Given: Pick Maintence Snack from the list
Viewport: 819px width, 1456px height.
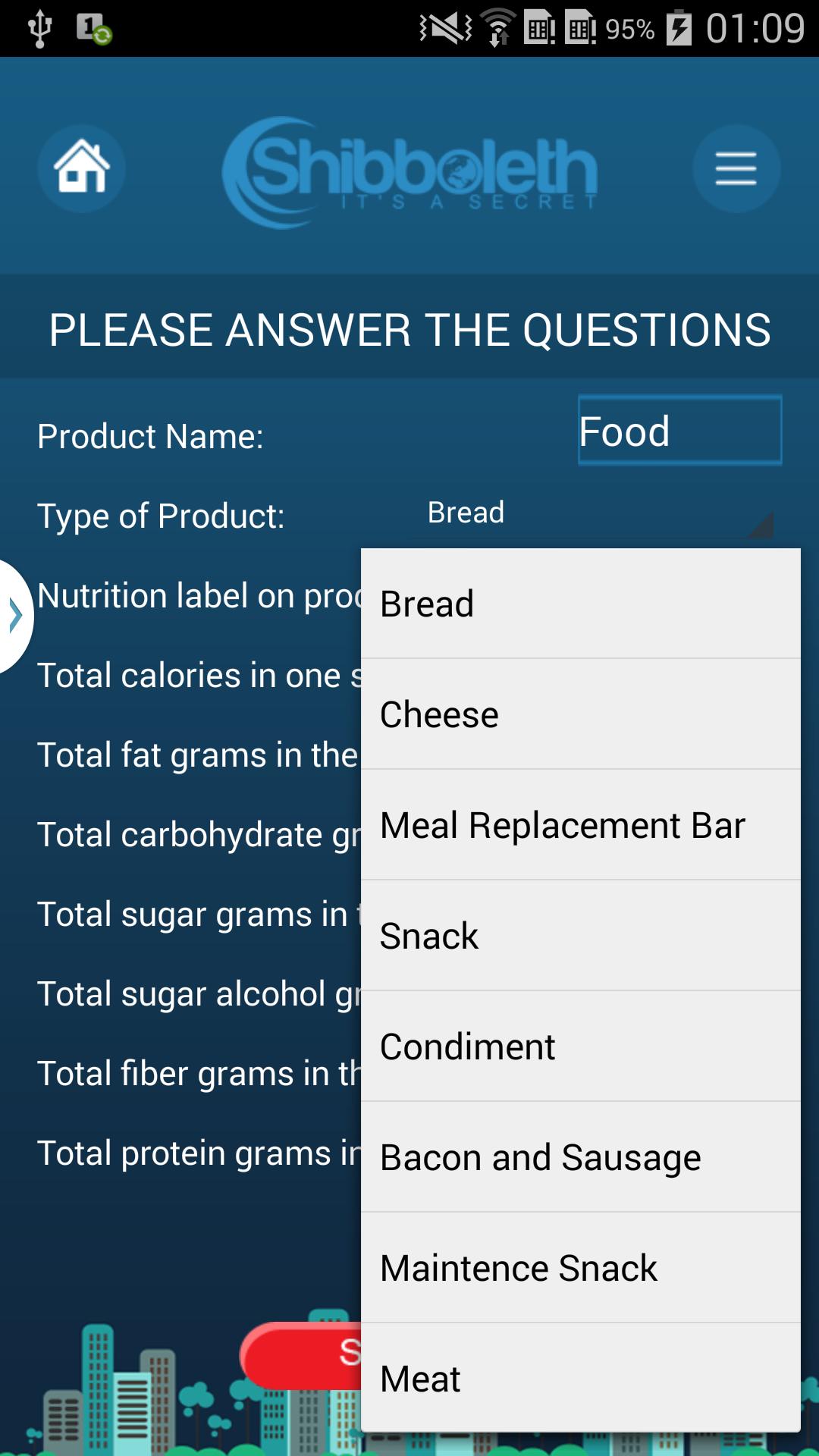Looking at the screenshot, I should (x=580, y=1268).
